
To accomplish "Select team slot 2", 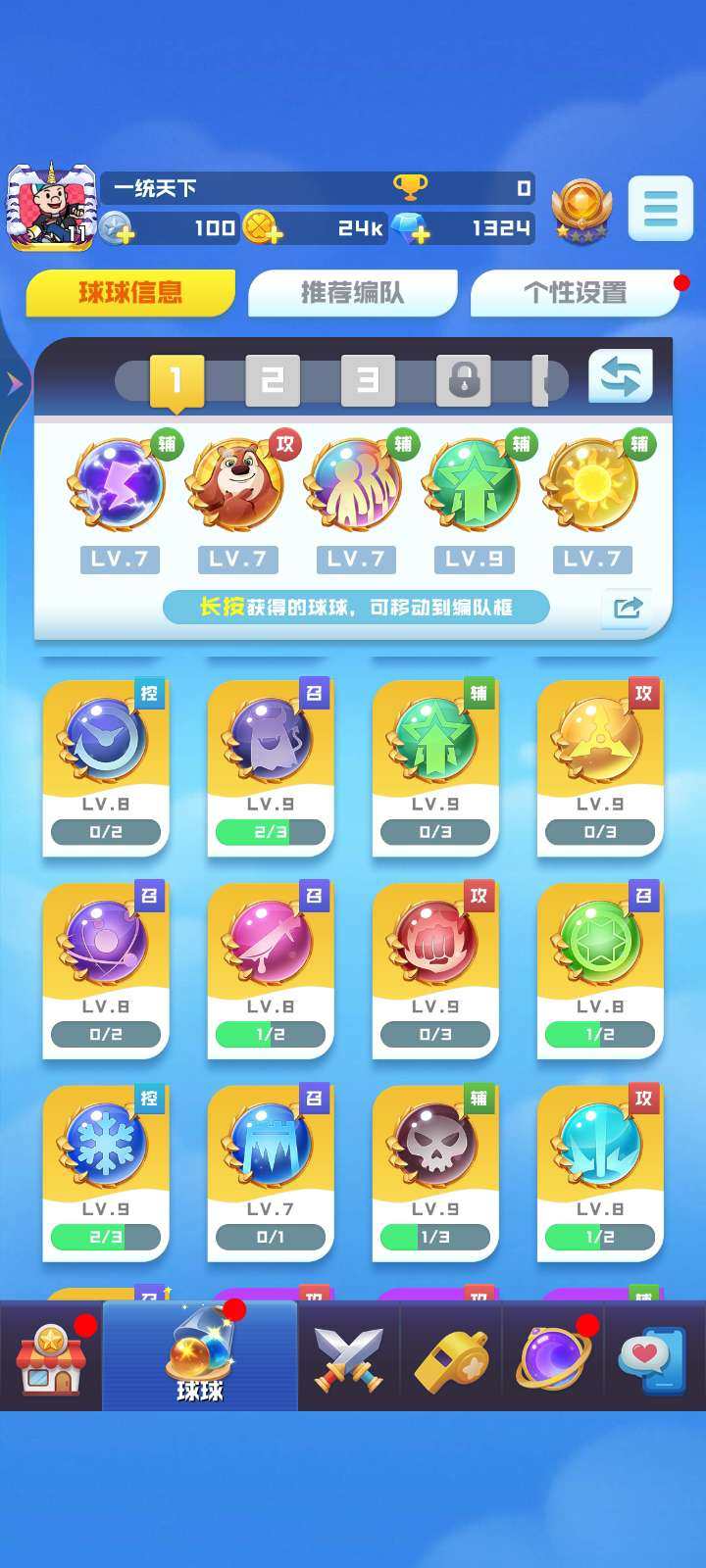I will 272,380.
